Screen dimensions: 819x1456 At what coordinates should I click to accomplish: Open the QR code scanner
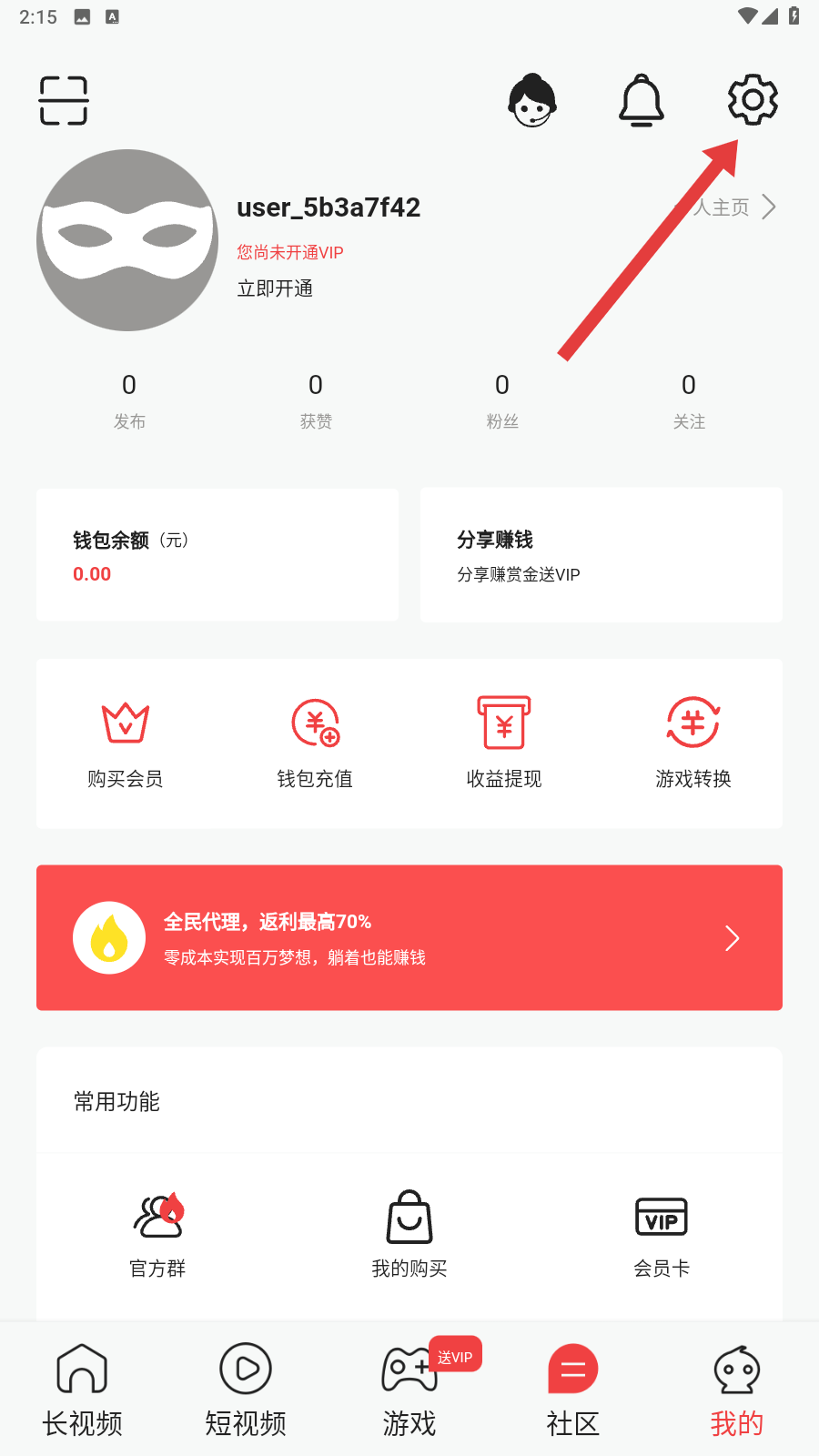[63, 100]
